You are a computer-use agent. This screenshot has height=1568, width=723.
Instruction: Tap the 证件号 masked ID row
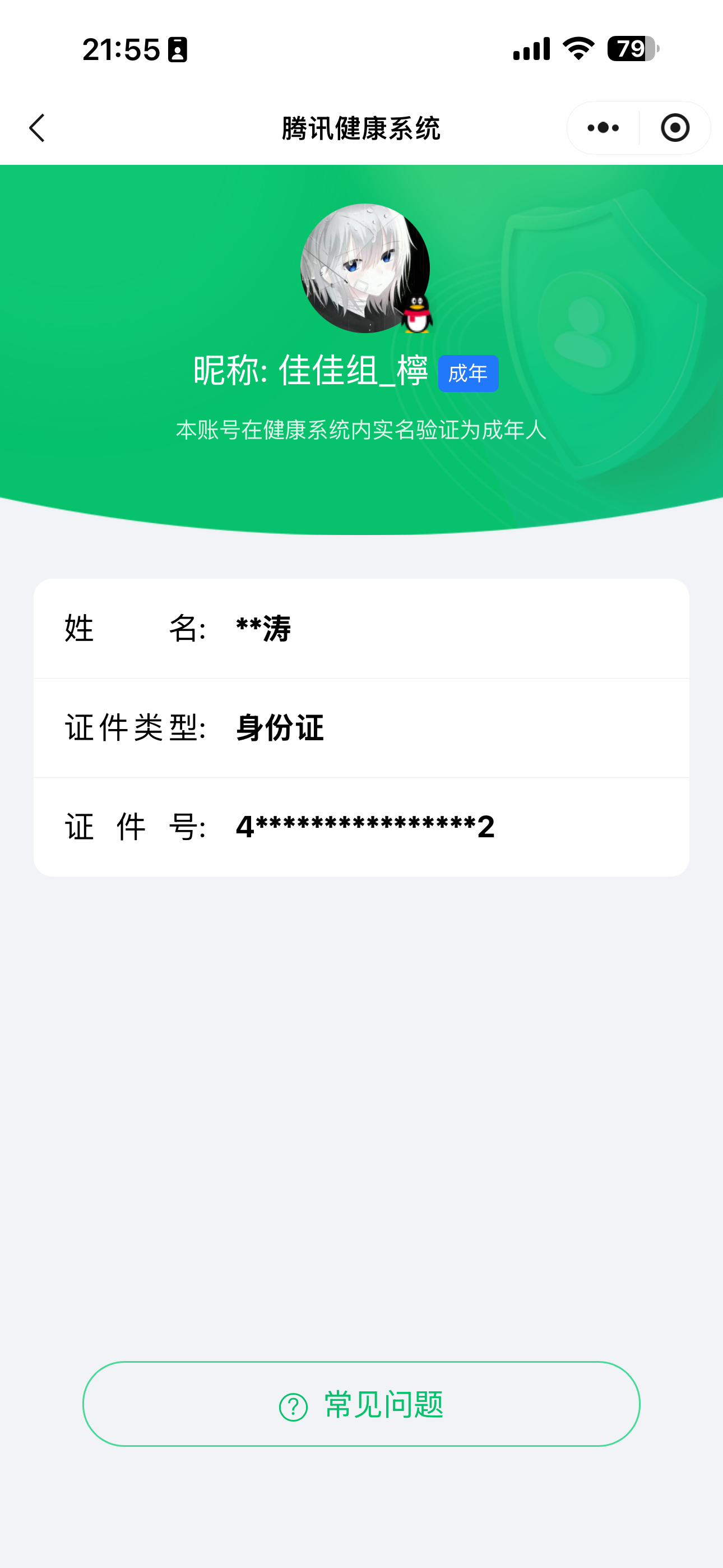click(x=361, y=827)
